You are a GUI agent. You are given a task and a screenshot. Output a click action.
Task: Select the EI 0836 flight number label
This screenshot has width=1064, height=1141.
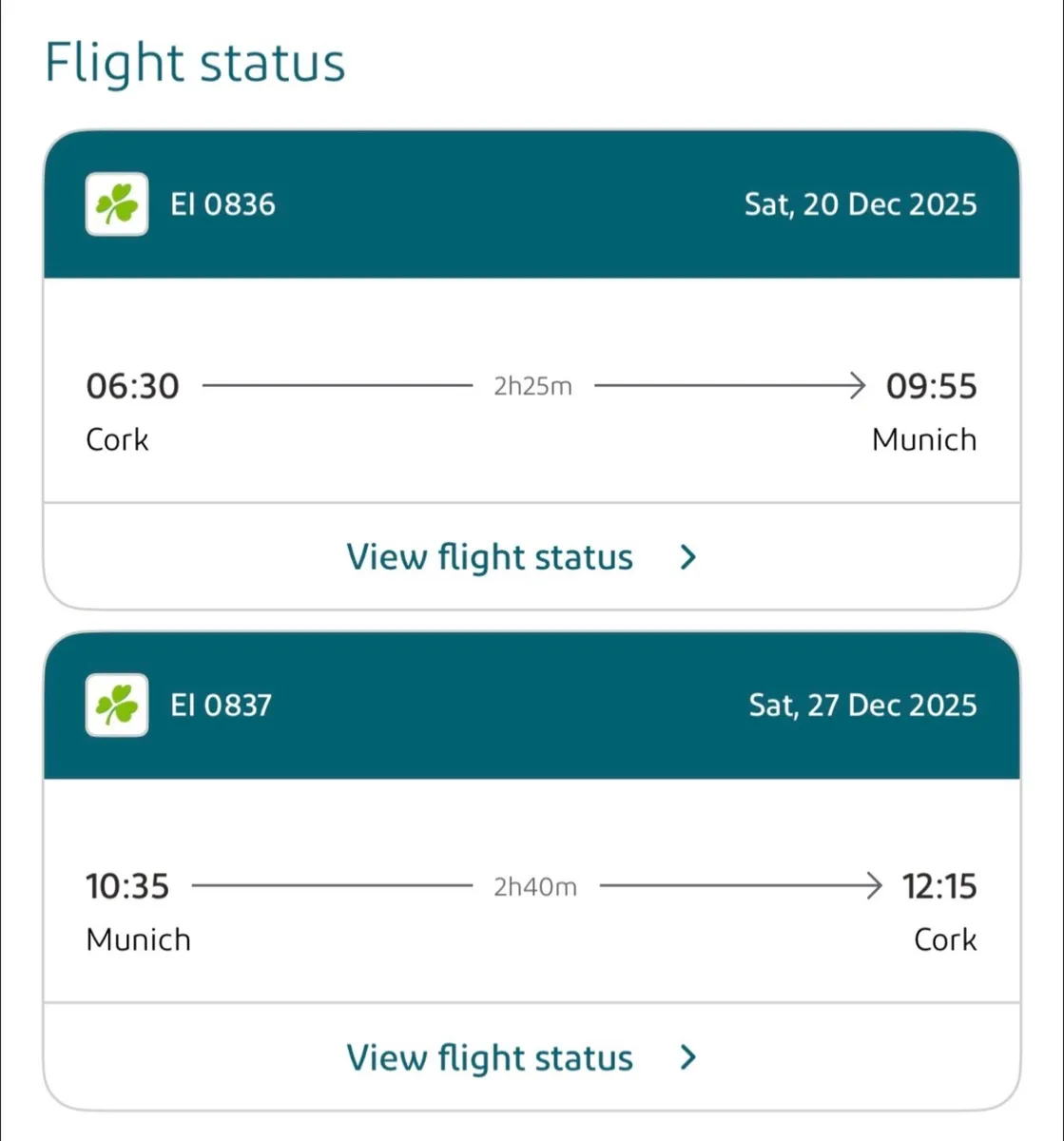[222, 203]
